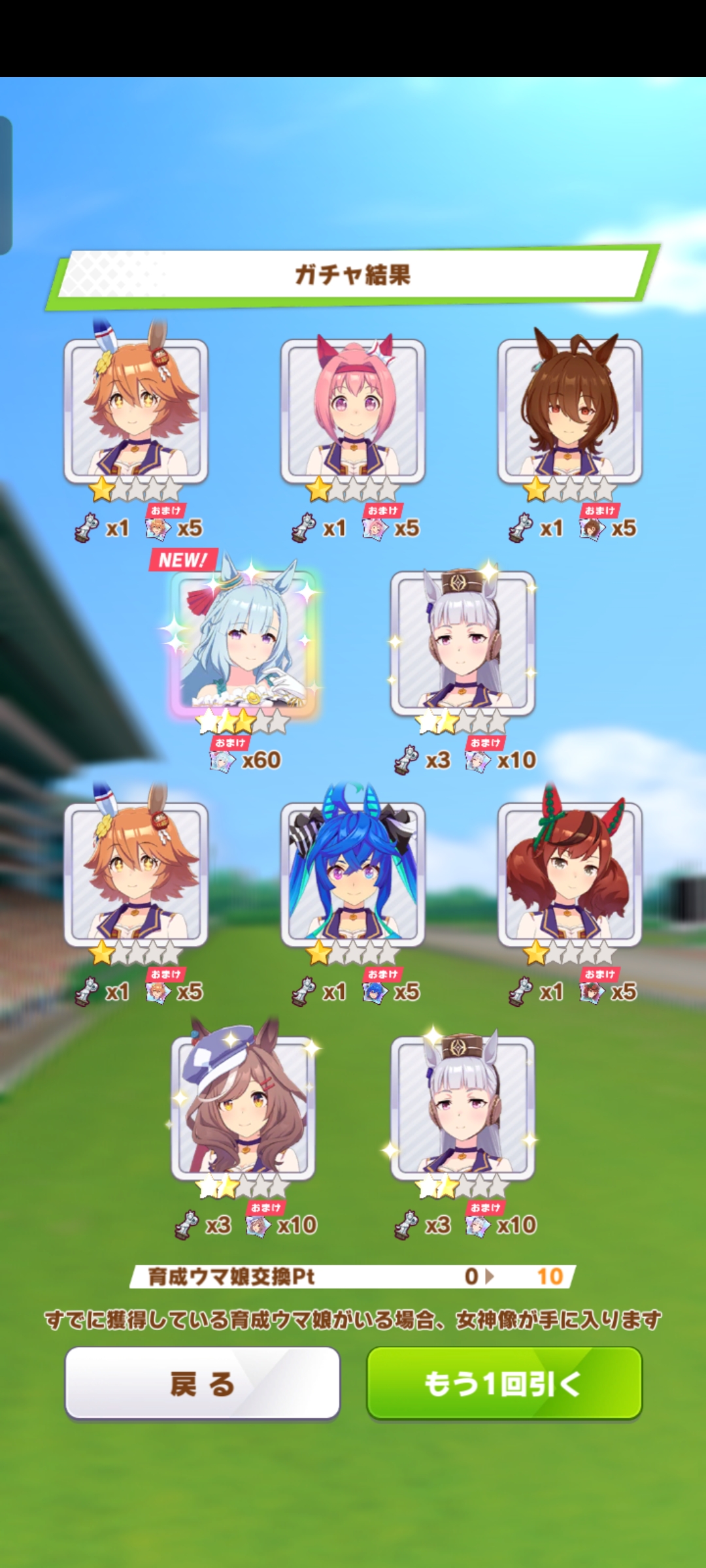Tap the 戻る button to go back

[x=202, y=1382]
